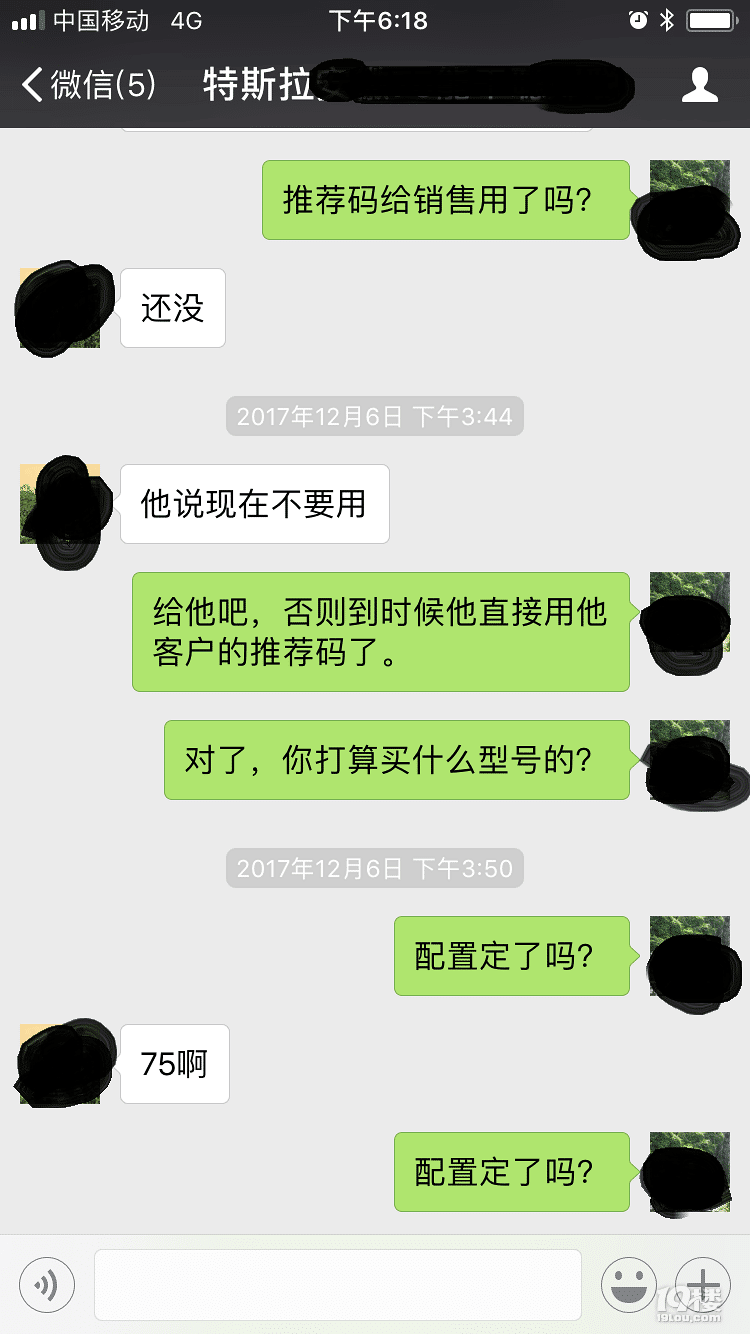Select the green bubble '配置定了吗?'
The image size is (750, 1334).
tap(511, 956)
